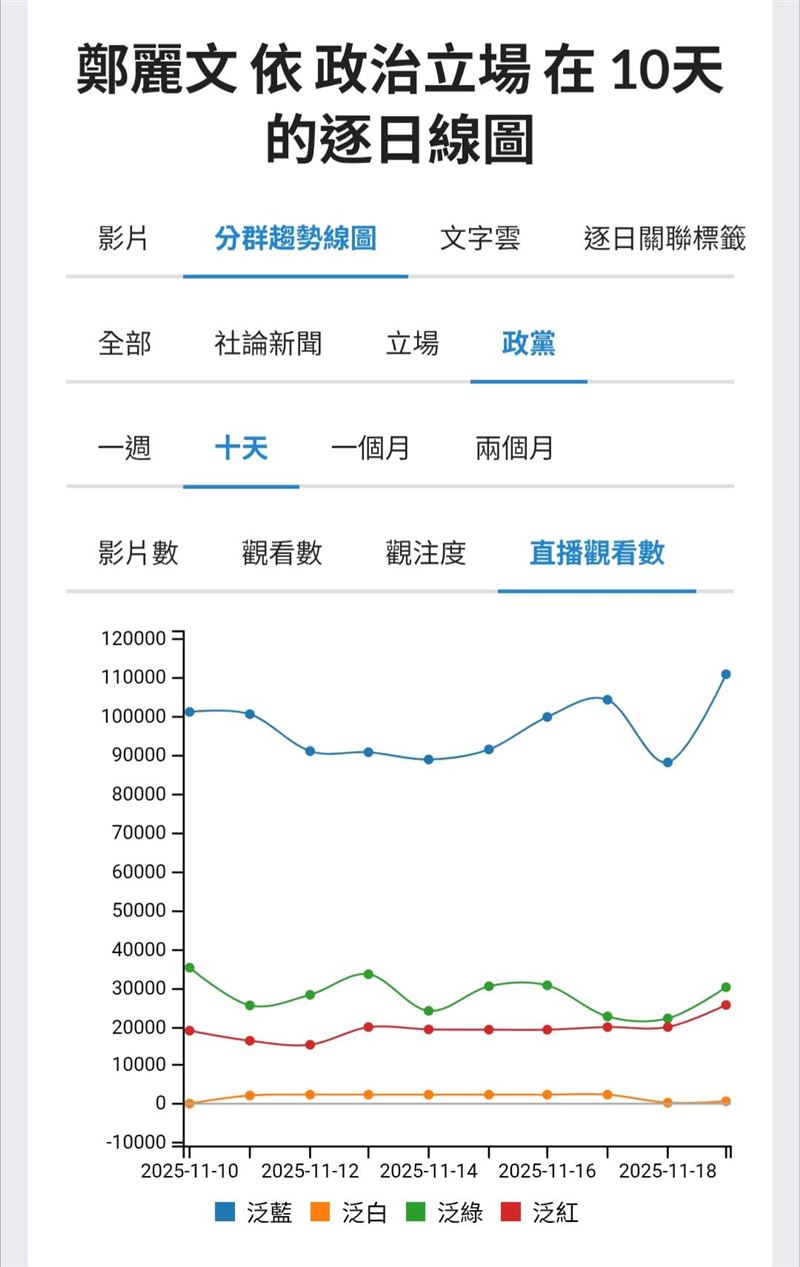Select the 政黨 grouping

click(529, 343)
